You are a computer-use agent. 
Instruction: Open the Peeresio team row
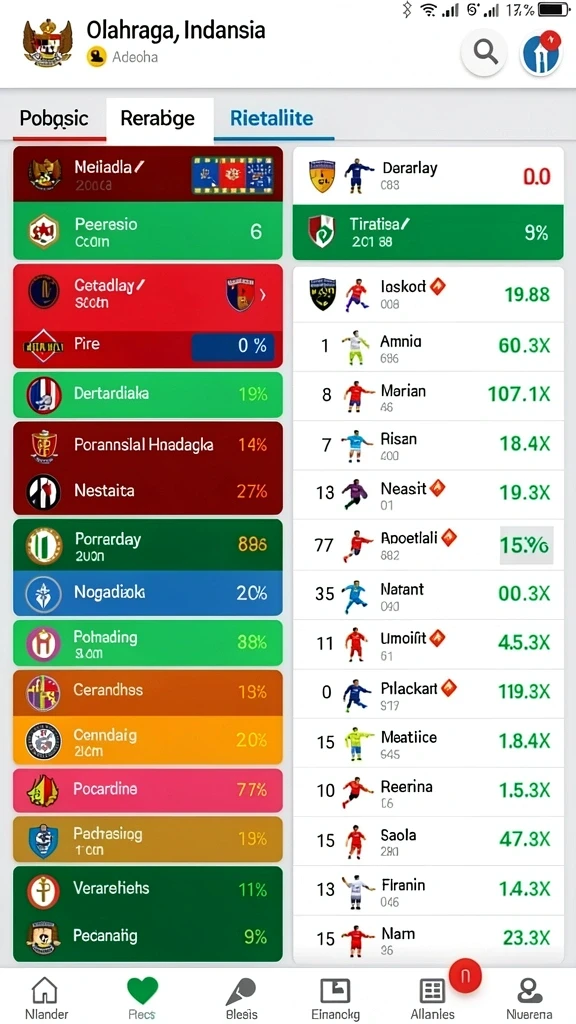point(148,231)
